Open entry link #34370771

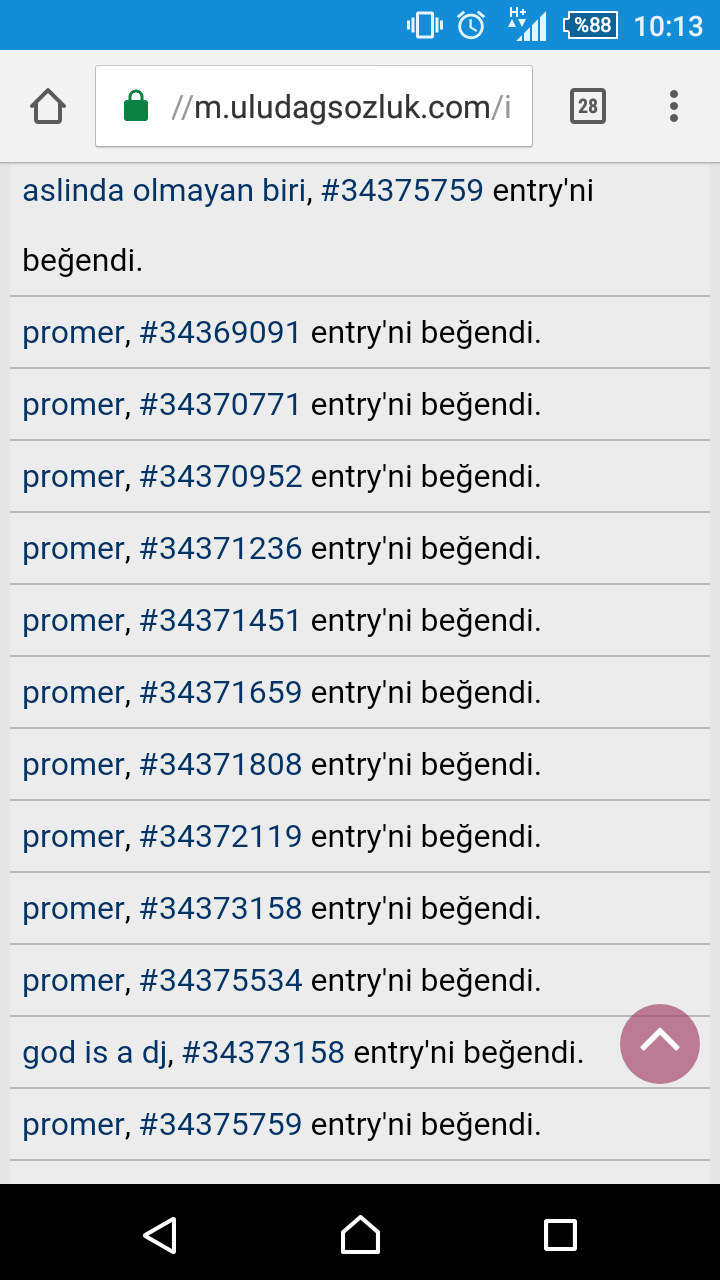coord(220,405)
